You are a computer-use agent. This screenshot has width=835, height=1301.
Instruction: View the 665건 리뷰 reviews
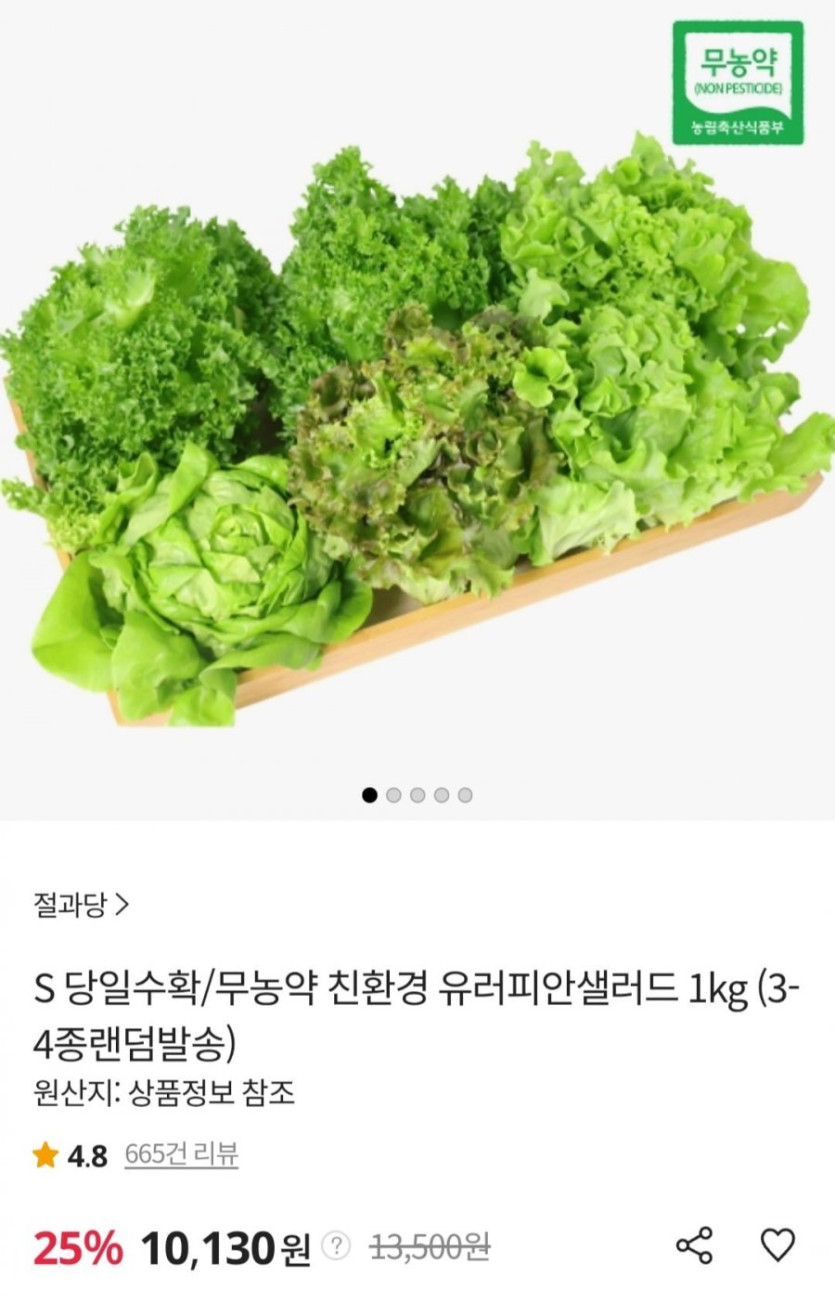point(181,1155)
